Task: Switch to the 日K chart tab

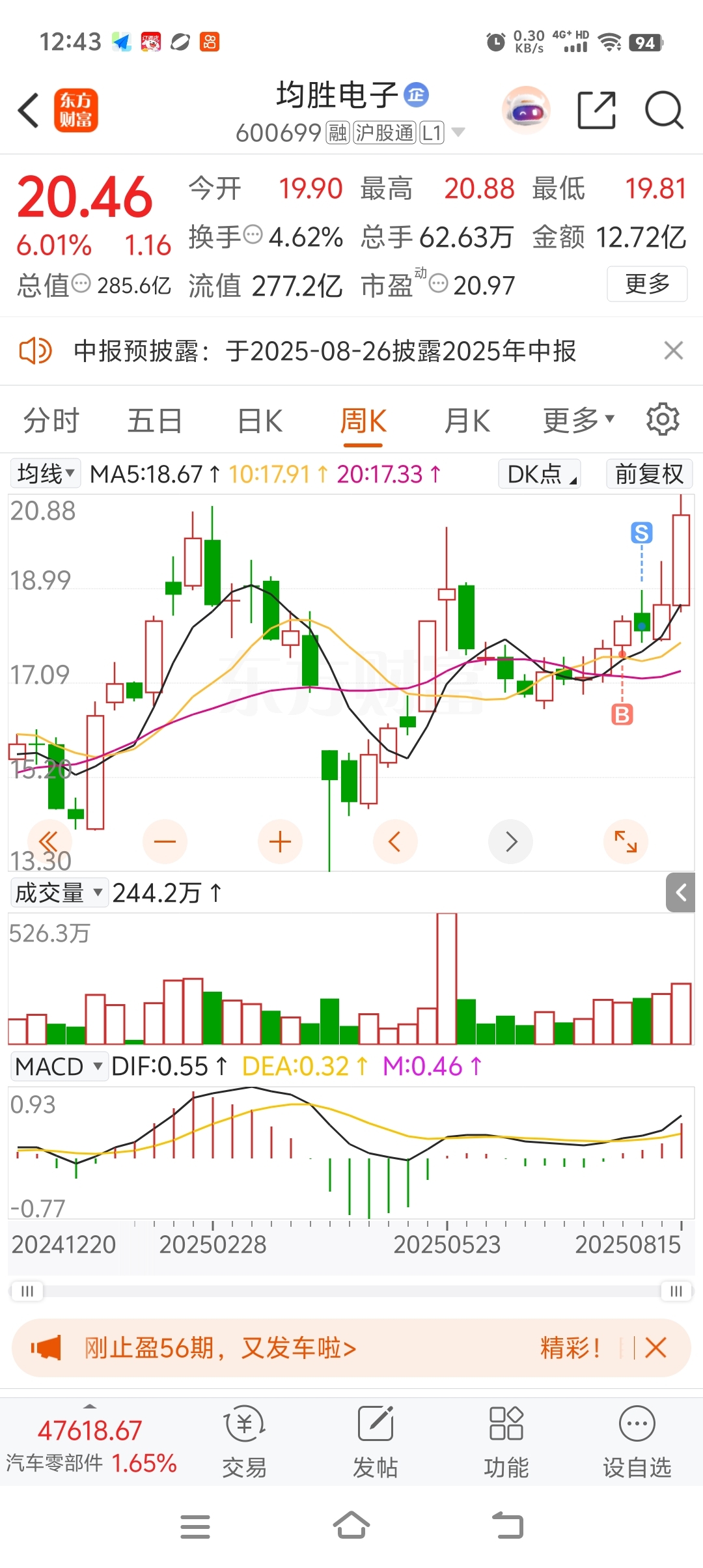Action: click(x=260, y=421)
